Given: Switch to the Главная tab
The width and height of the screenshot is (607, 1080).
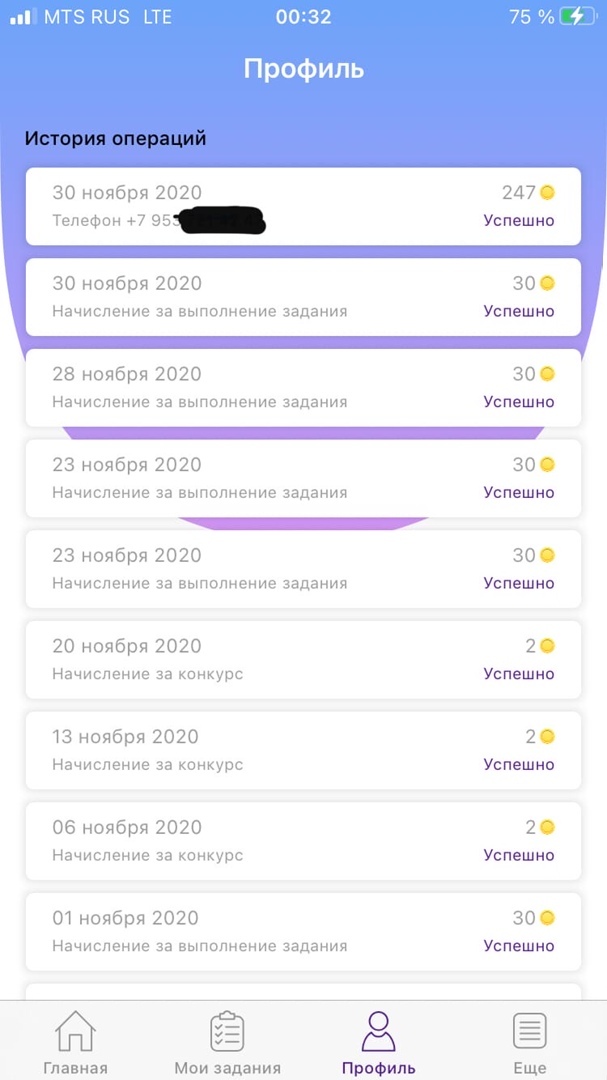Looking at the screenshot, I should click(75, 1042).
